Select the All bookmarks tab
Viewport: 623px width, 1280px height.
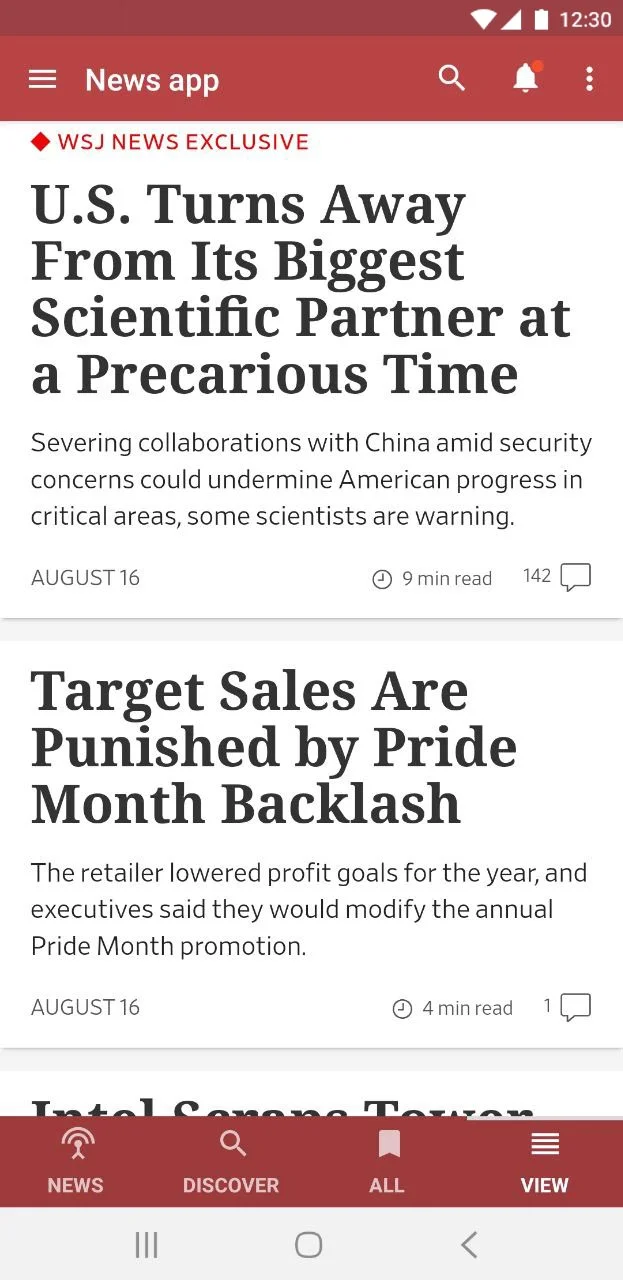click(387, 1162)
